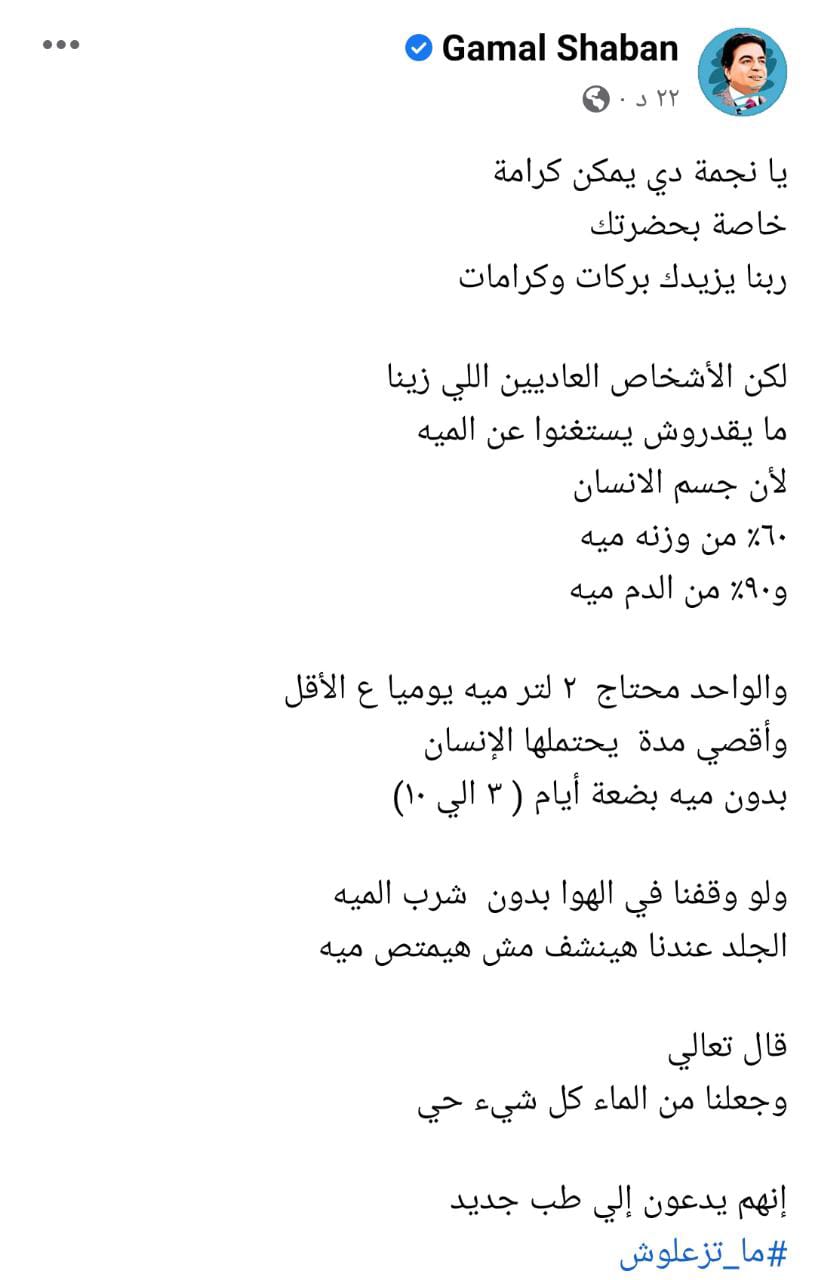
Task: Open Gamal Shaban's profile picture
Action: (x=741, y=72)
